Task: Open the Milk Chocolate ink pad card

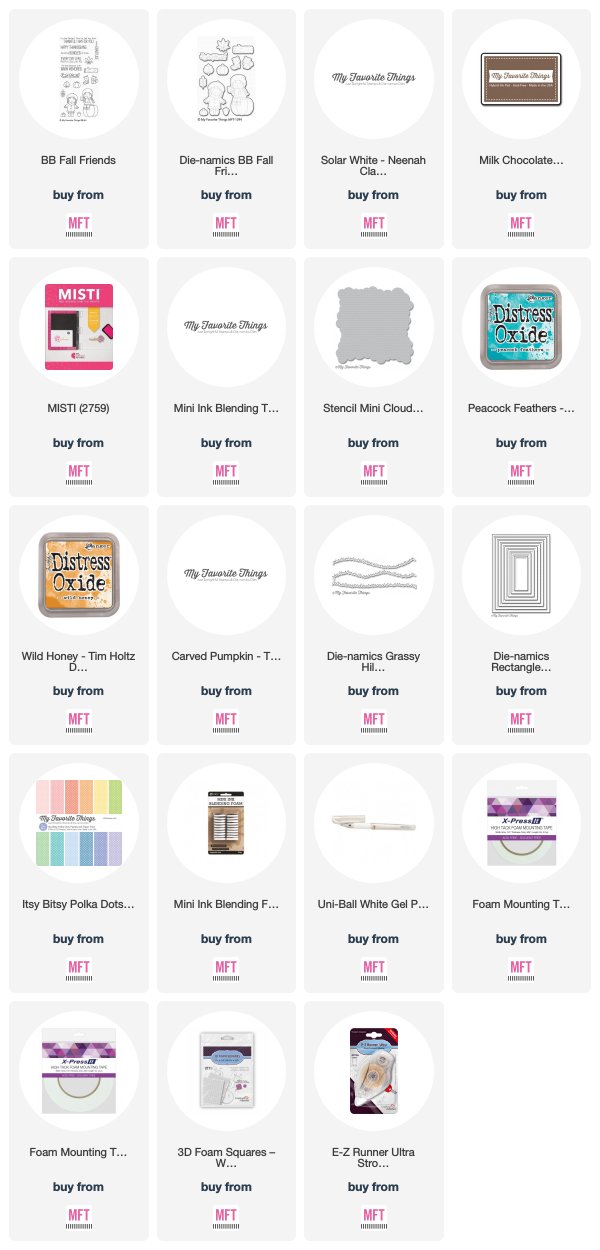Action: point(521,129)
